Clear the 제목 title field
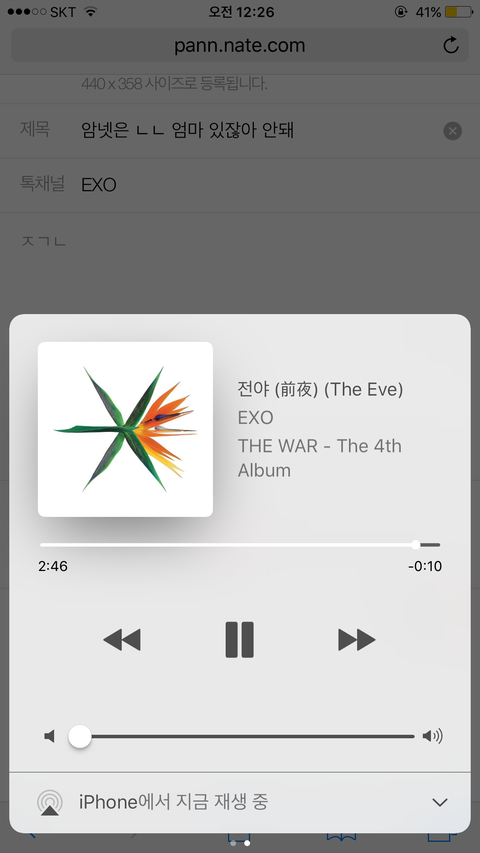 [452, 131]
